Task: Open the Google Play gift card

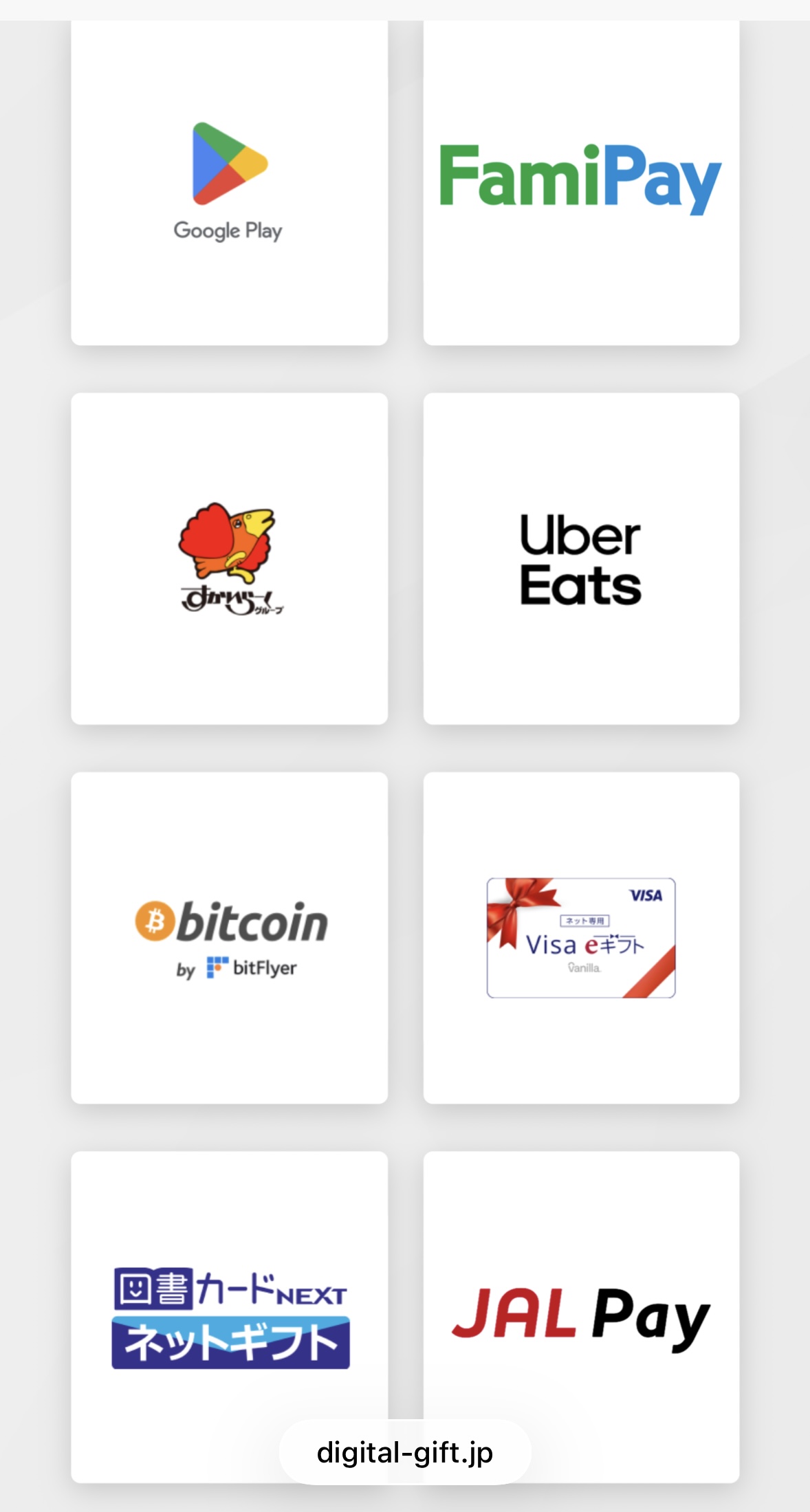Action: [x=229, y=182]
